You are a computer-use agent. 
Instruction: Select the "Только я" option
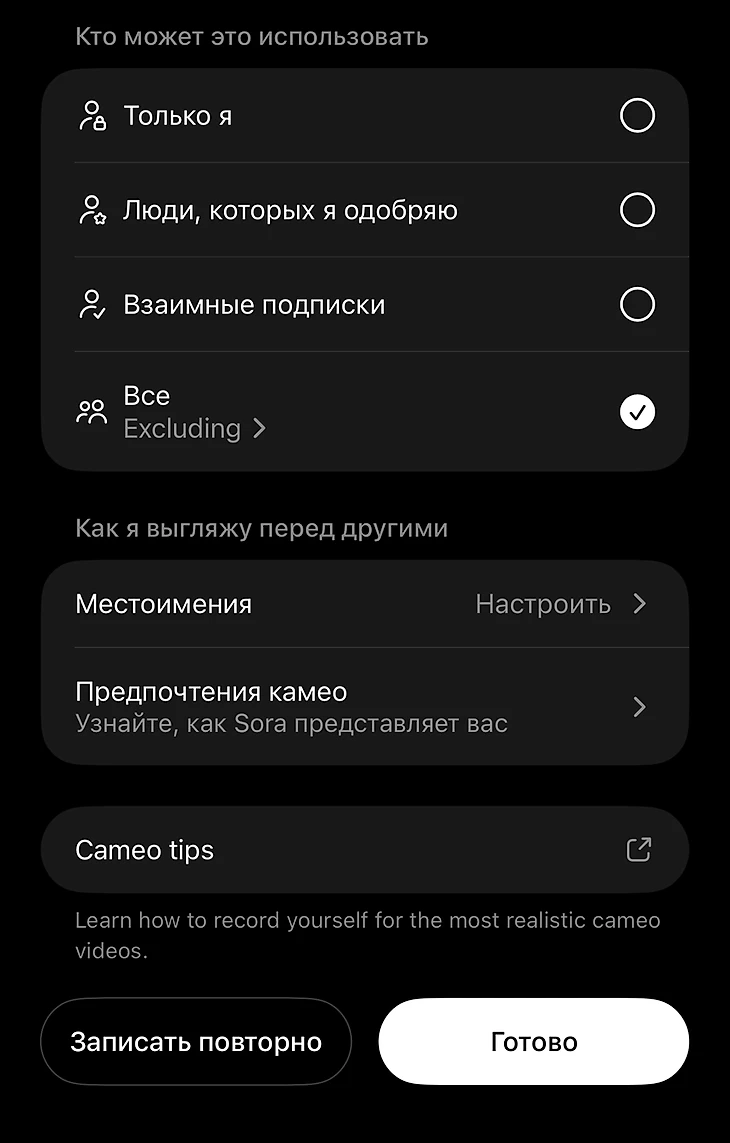coord(637,116)
